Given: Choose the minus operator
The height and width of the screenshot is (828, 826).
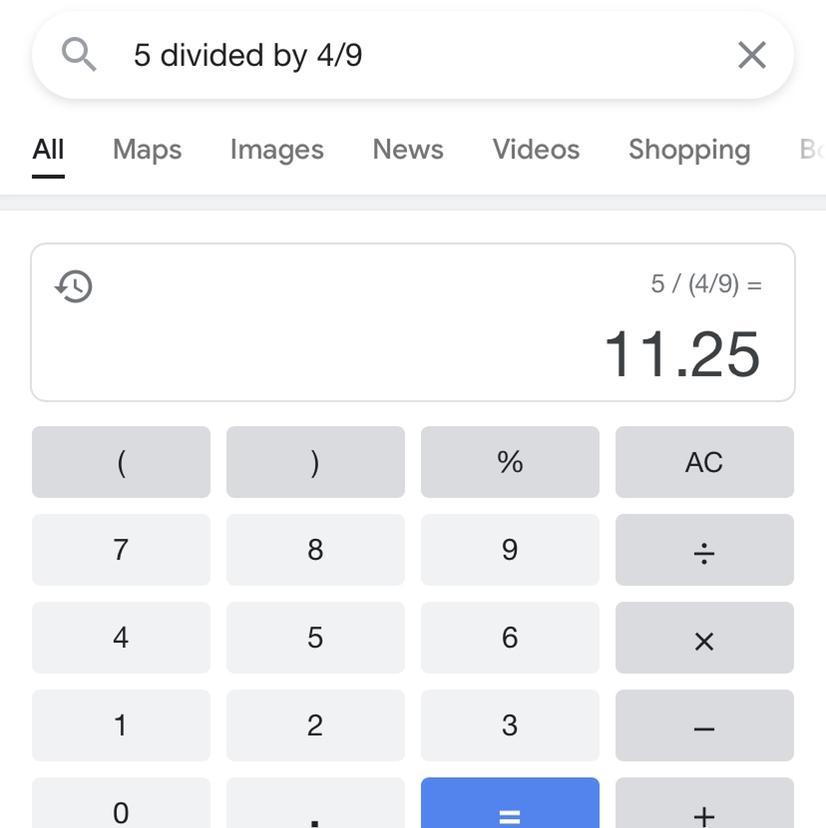Looking at the screenshot, I should click(704, 726).
